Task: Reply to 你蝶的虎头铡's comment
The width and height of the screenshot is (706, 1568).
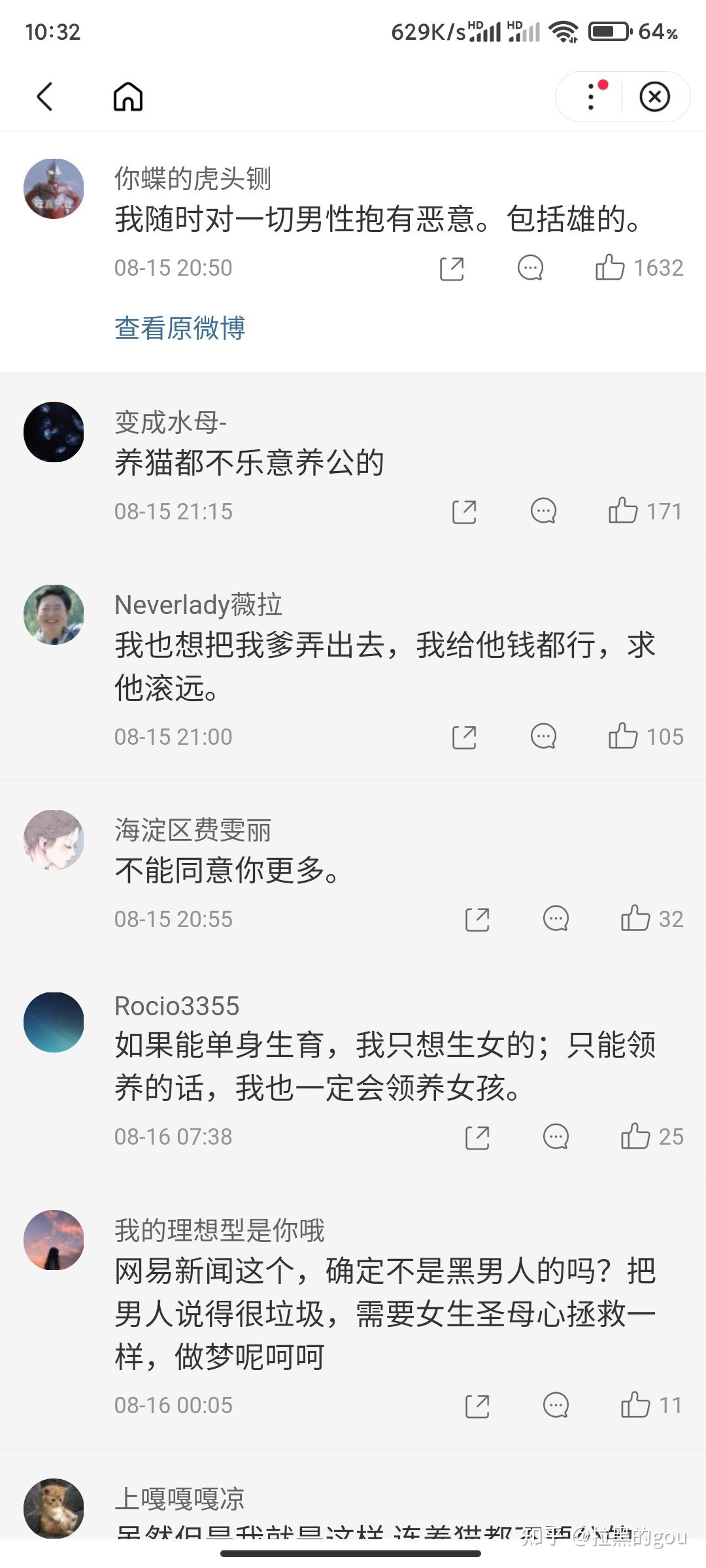Action: 530,268
